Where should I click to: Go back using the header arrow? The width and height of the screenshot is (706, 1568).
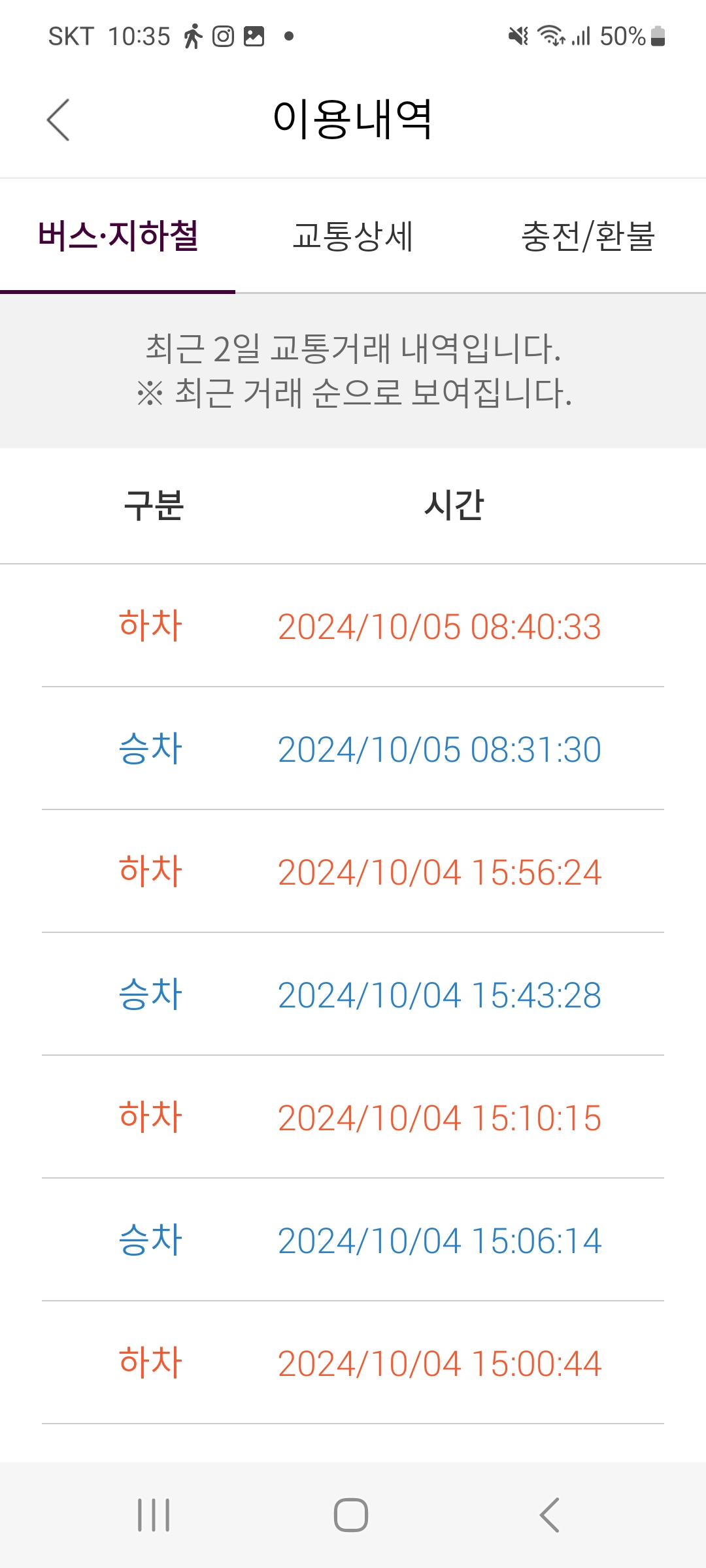[58, 120]
